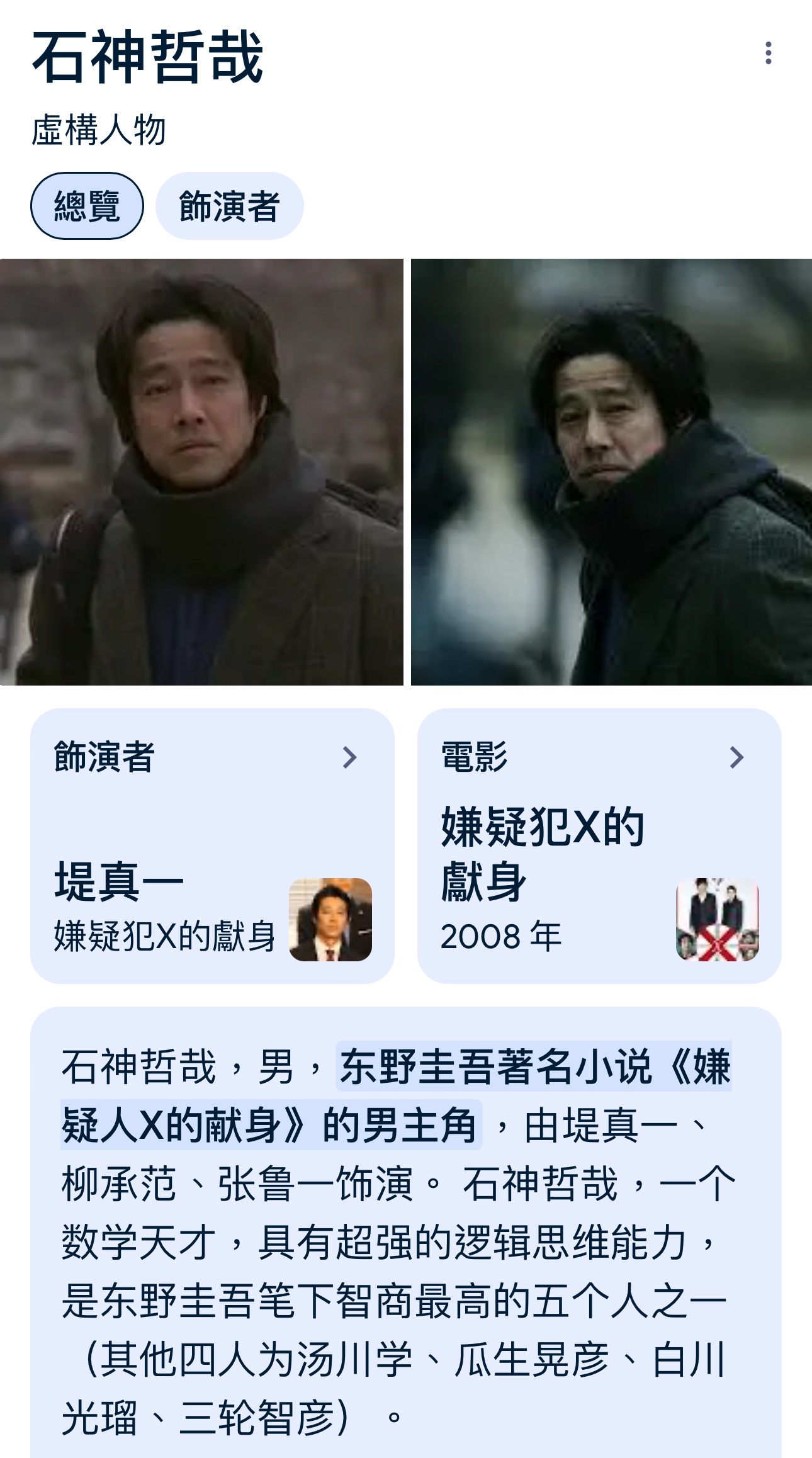Open the left photo of 石神哲哉

[x=201, y=472]
